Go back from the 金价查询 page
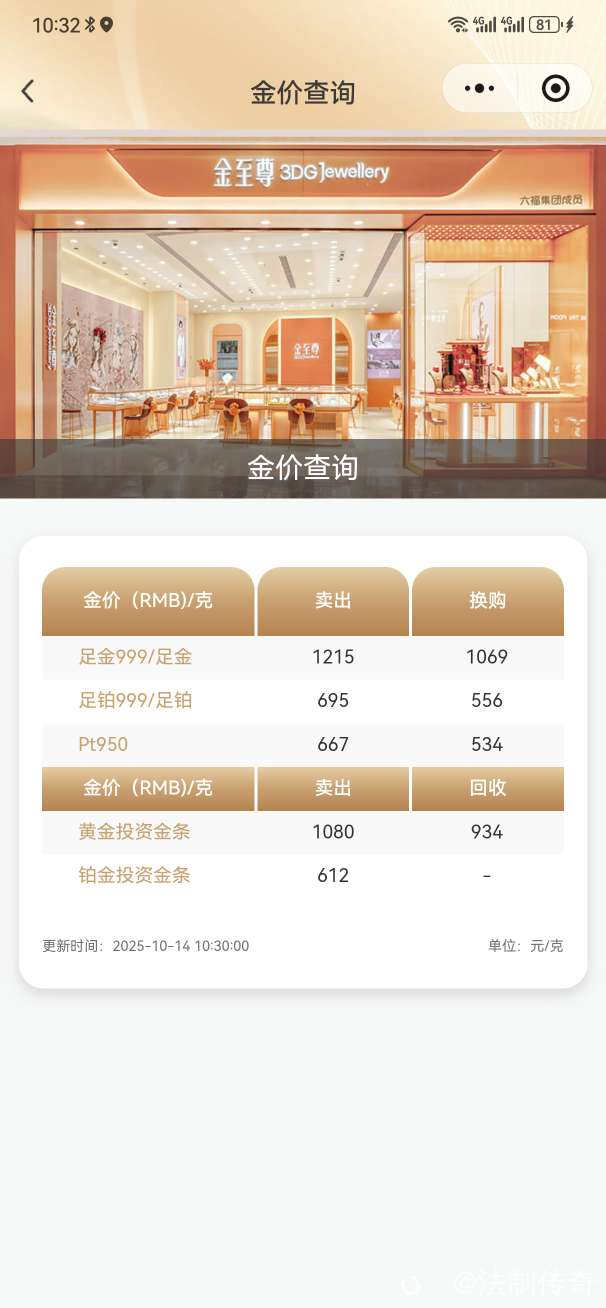The width and height of the screenshot is (606, 1308). pyautogui.click(x=28, y=91)
